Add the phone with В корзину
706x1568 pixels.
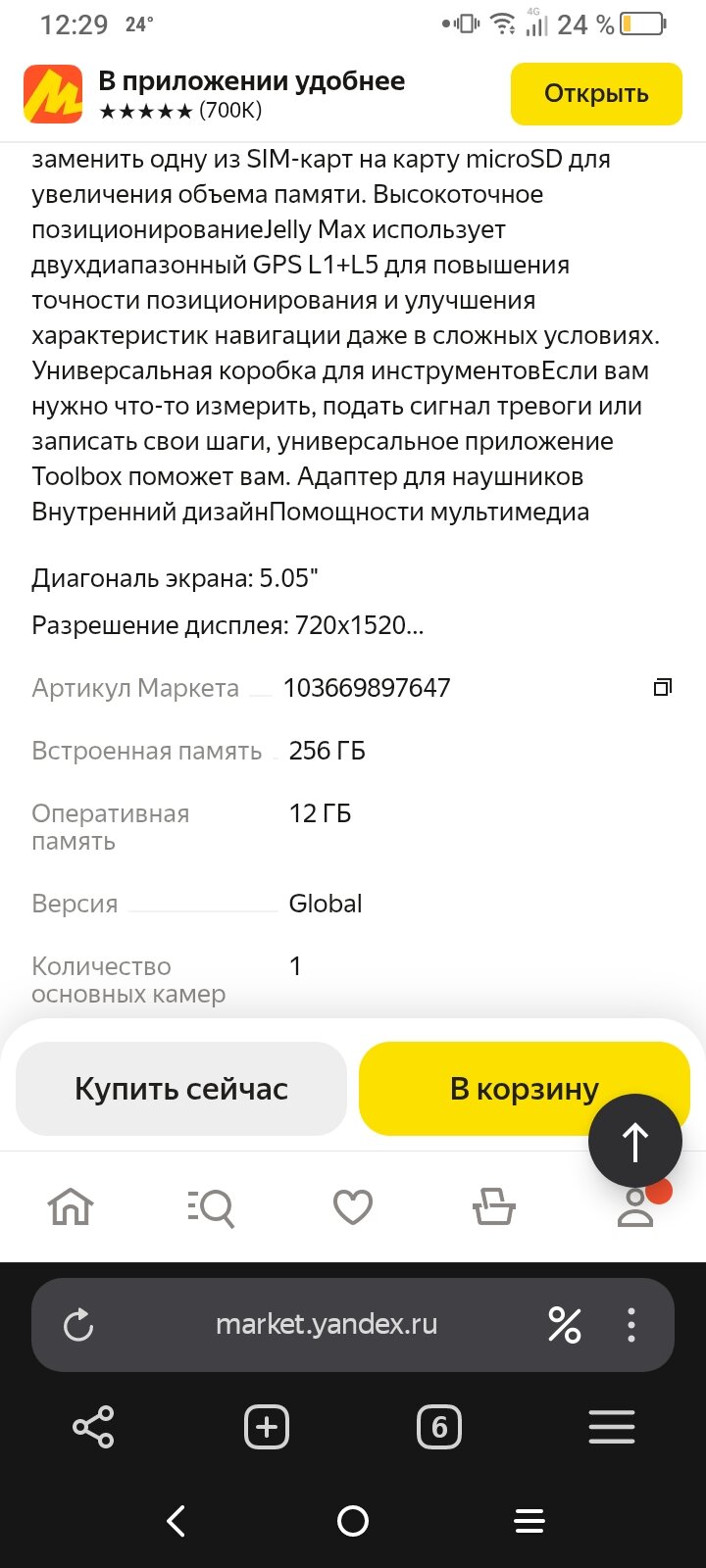(x=525, y=1089)
